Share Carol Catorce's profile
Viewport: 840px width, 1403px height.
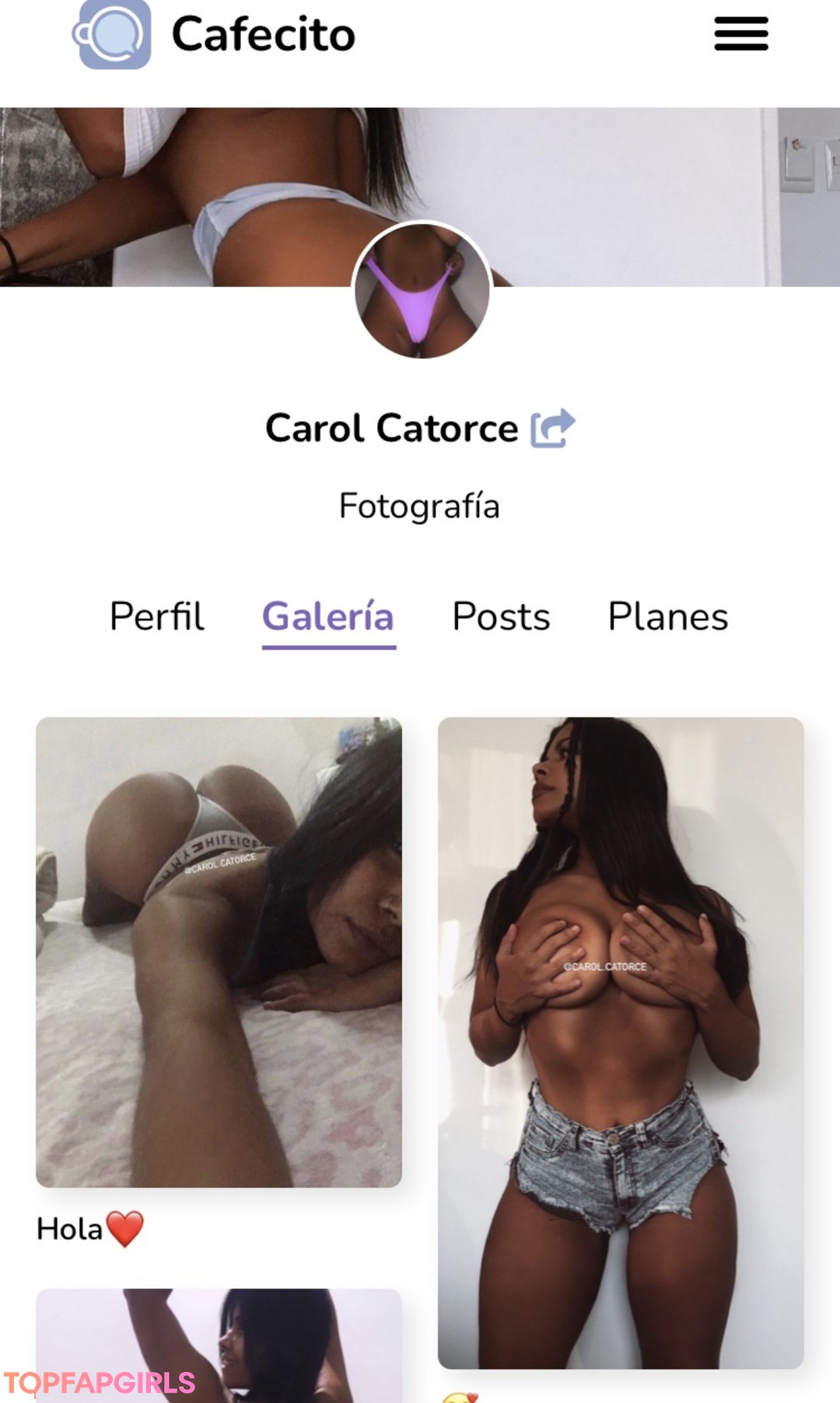552,429
